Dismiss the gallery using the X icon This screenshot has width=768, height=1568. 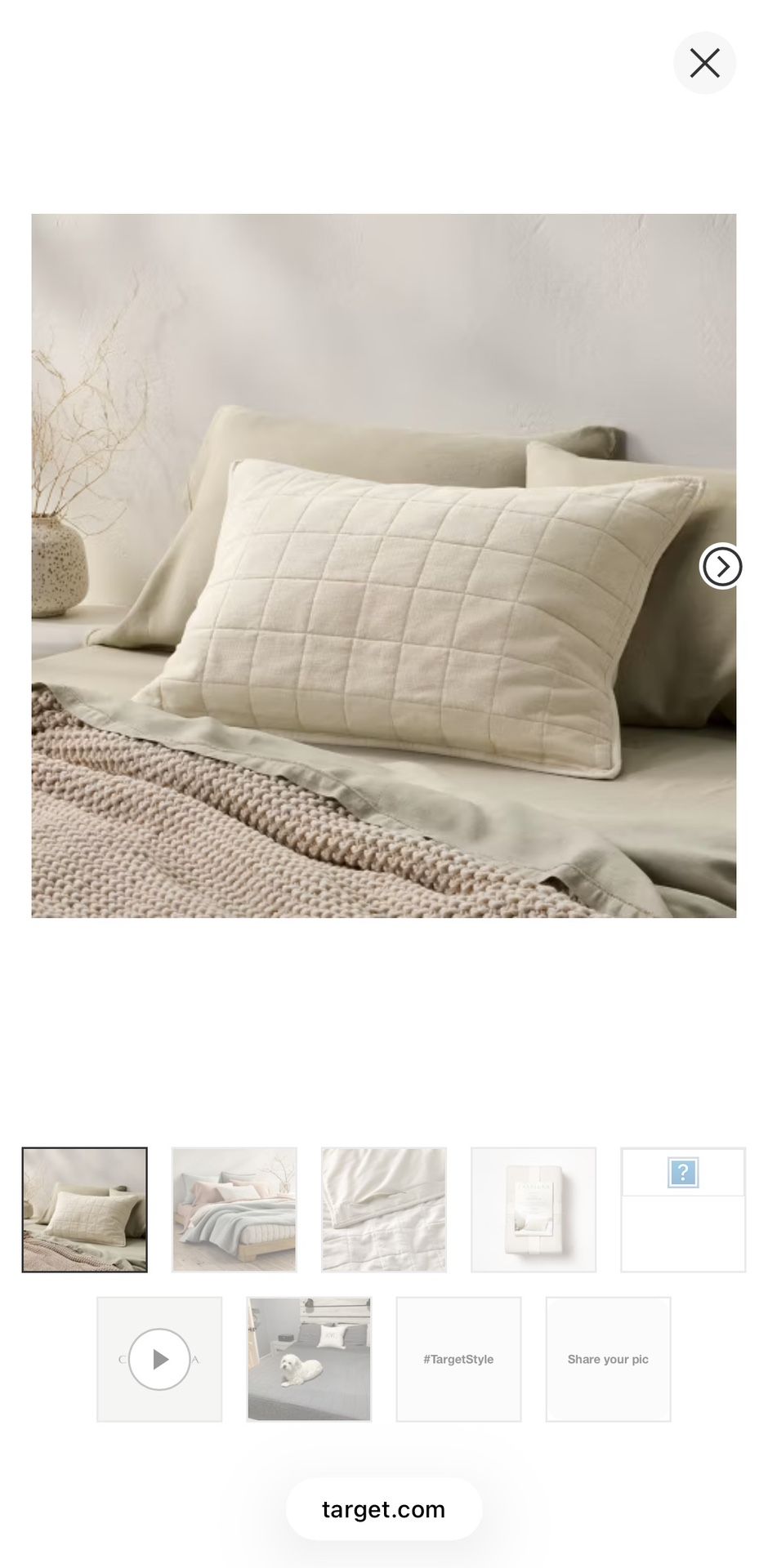pyautogui.click(x=704, y=63)
